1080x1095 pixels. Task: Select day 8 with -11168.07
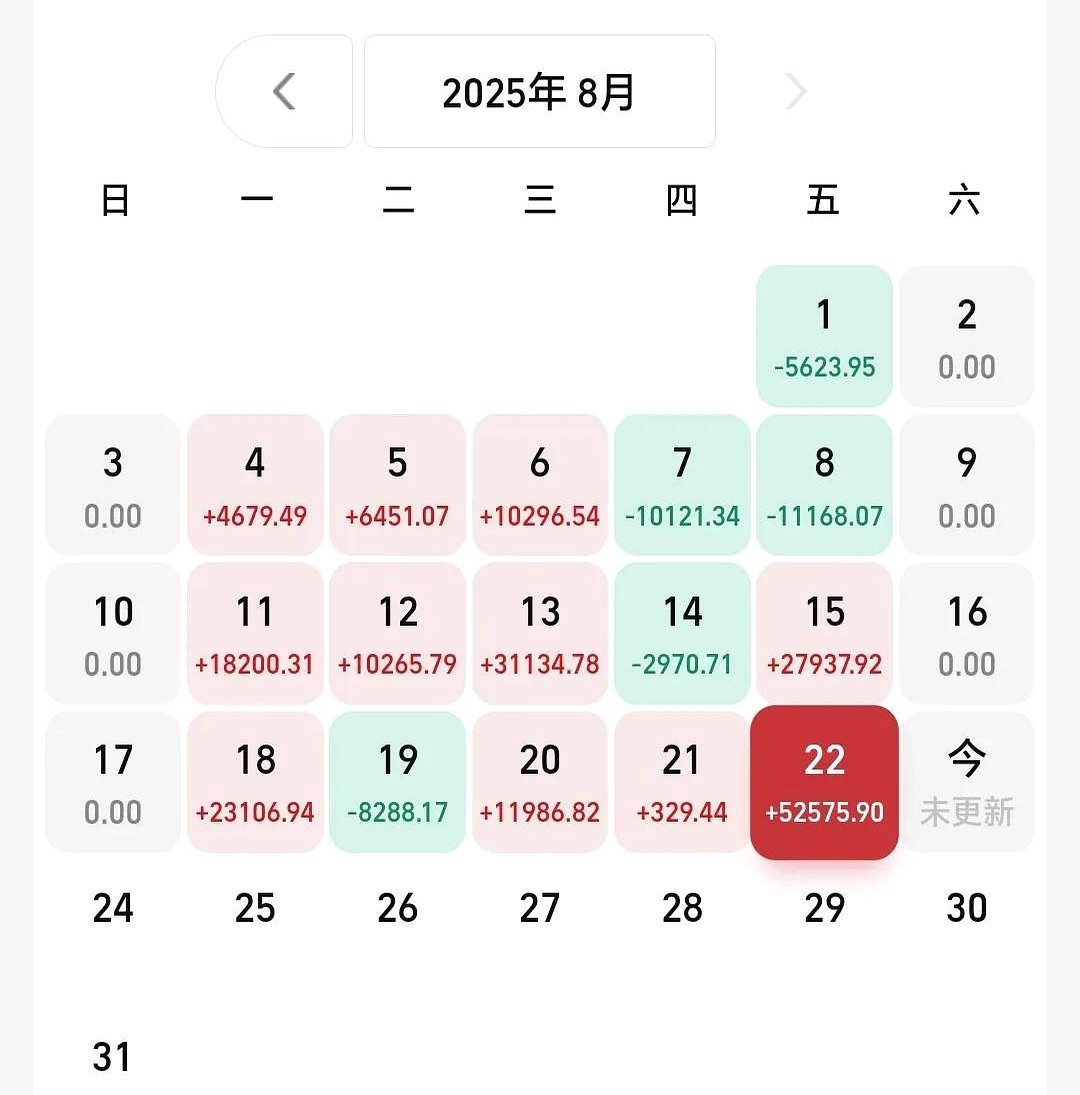824,485
